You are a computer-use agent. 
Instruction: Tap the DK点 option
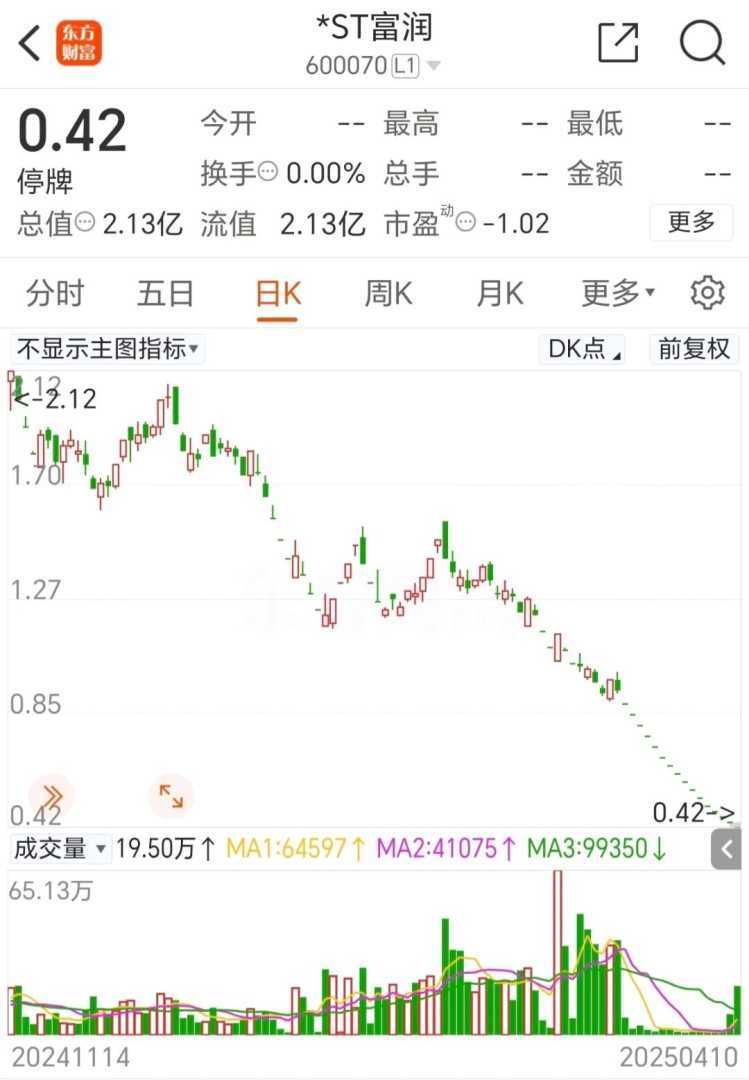[x=583, y=349]
